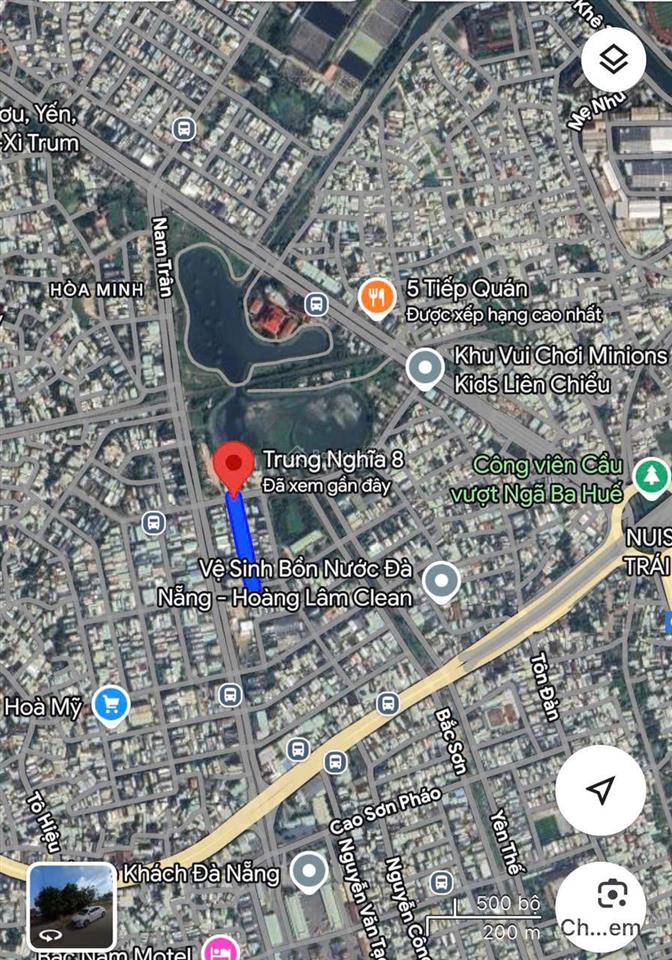This screenshot has width=672, height=960.
Task: Select Vệ Sinh Bồn Nước Đà Nẵng marker
Action: 441,581
